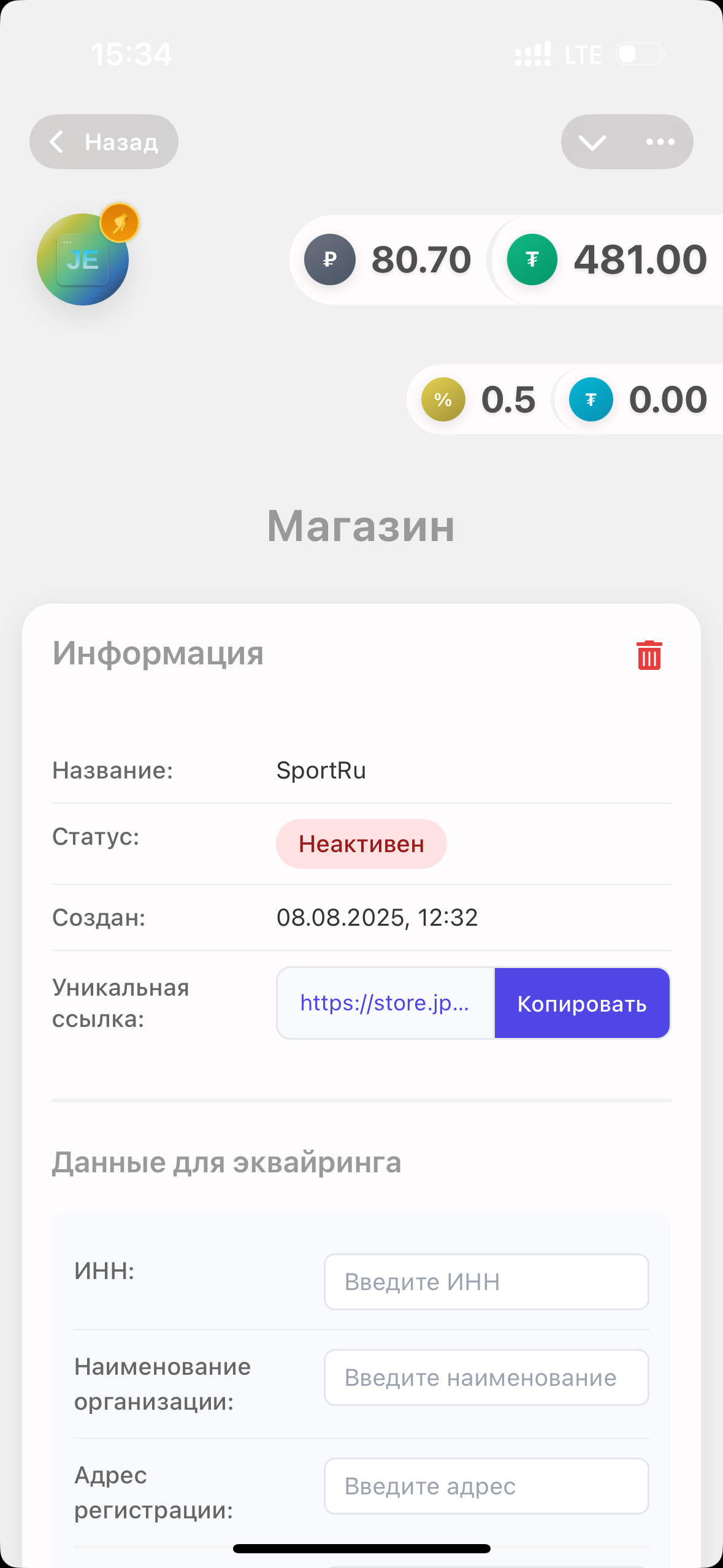723x1568 pixels.
Task: Tap the yellow percent commission icon
Action: (443, 399)
